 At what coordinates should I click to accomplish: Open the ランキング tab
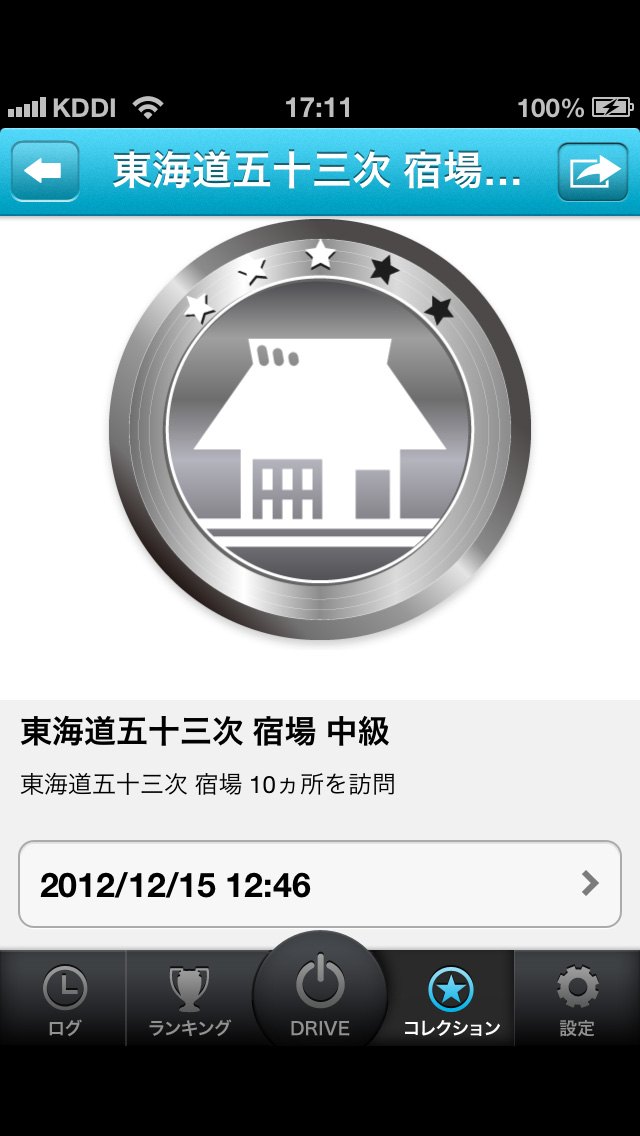189,999
